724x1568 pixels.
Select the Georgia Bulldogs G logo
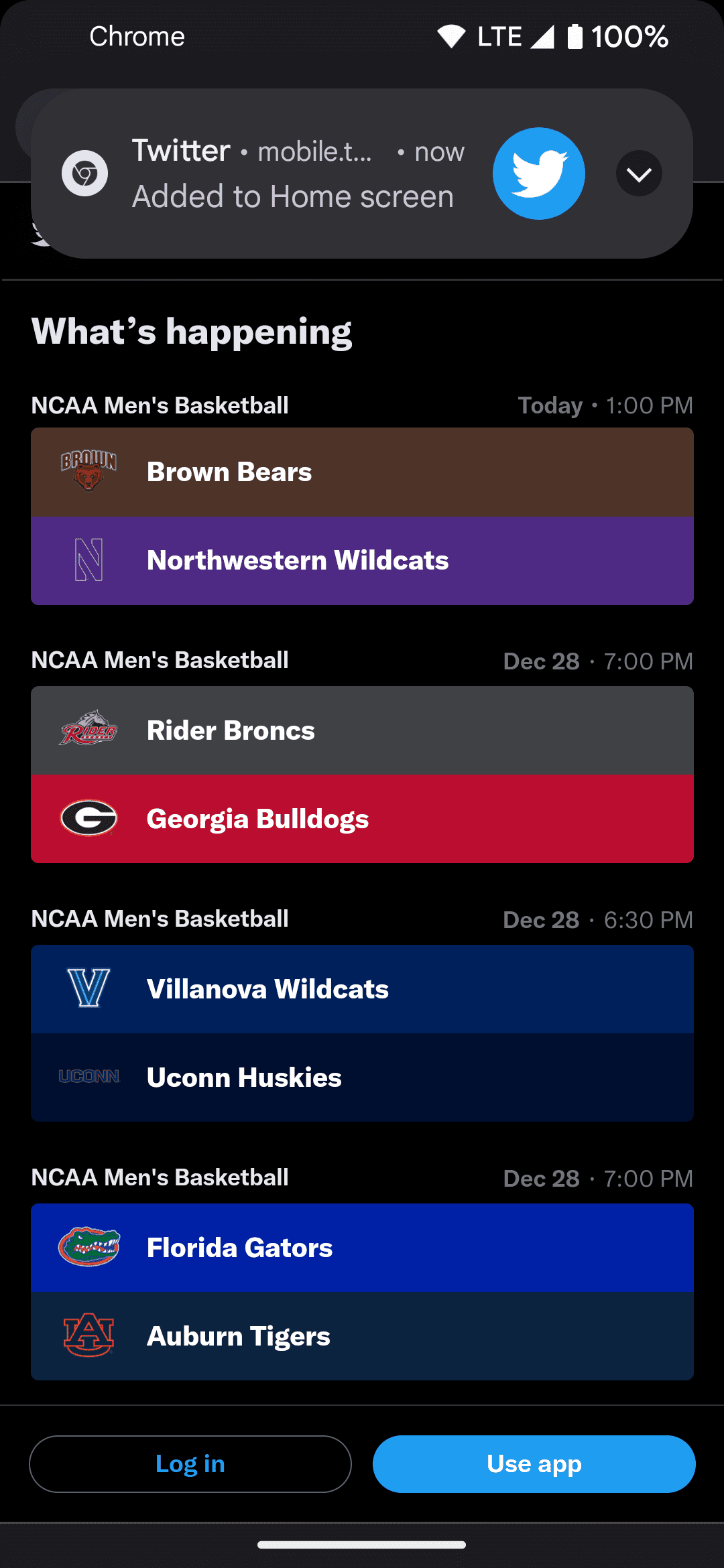pos(89,818)
